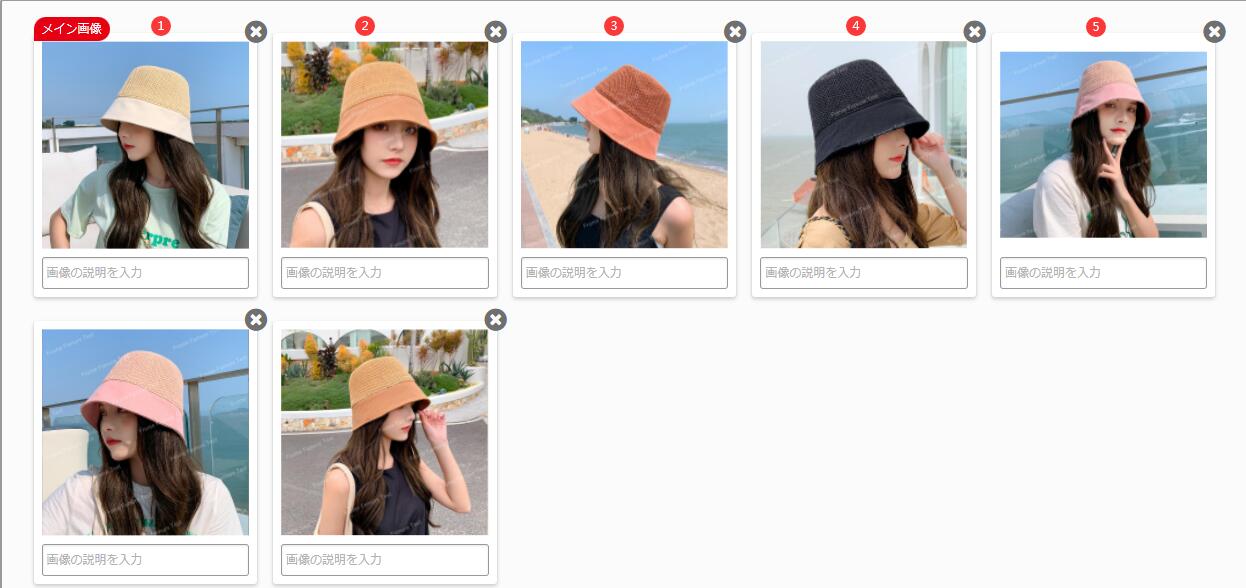Focus description field under image 2
The width and height of the screenshot is (1246, 588).
pos(385,273)
